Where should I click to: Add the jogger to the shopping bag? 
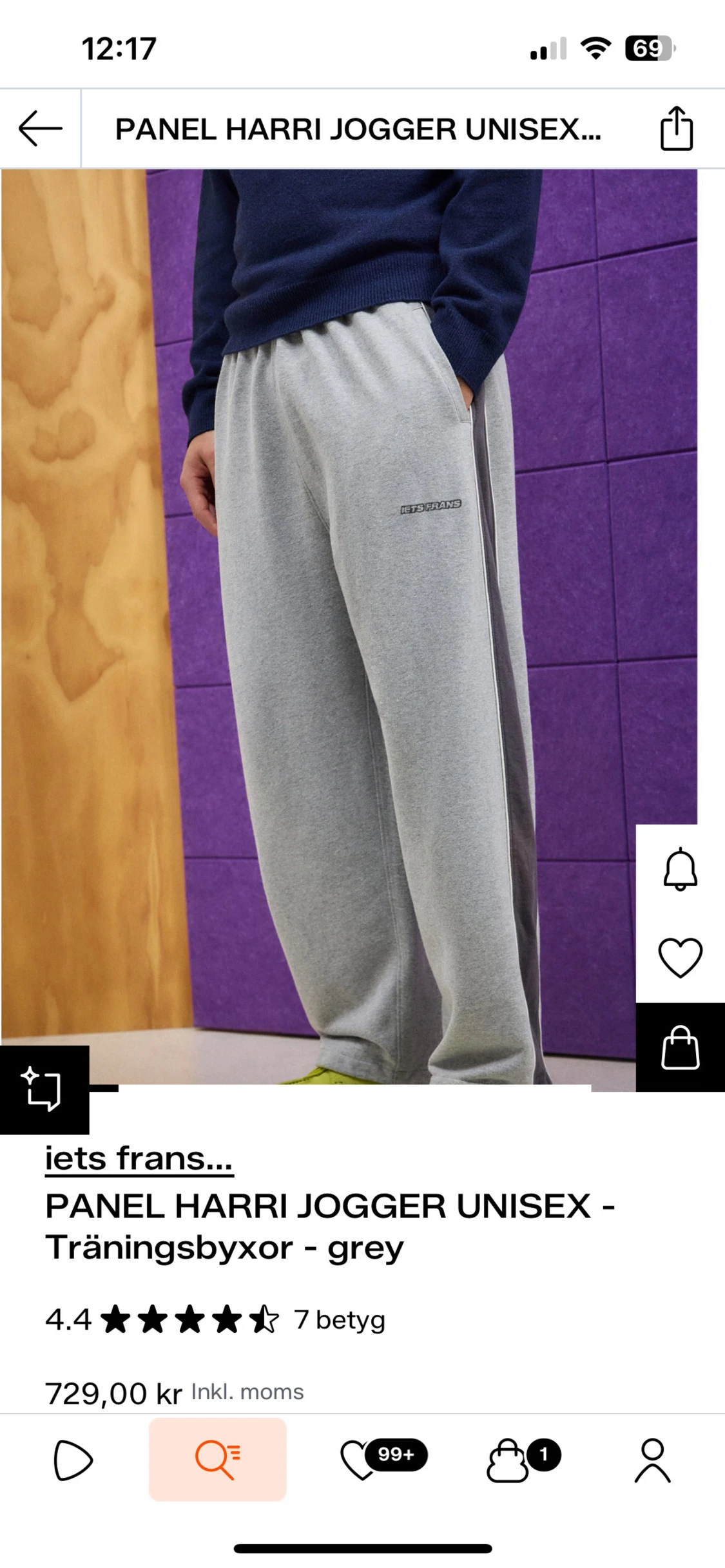point(680,1047)
